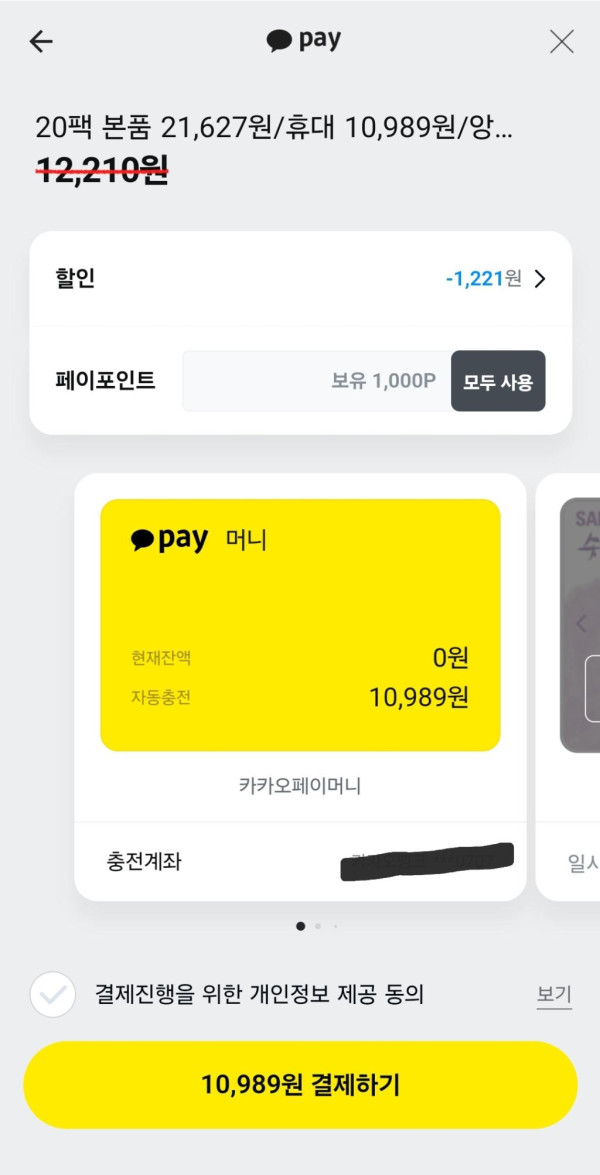Image resolution: width=600 pixels, height=1175 pixels.
Task: Open the 충전계좌 account row
Action: point(300,861)
